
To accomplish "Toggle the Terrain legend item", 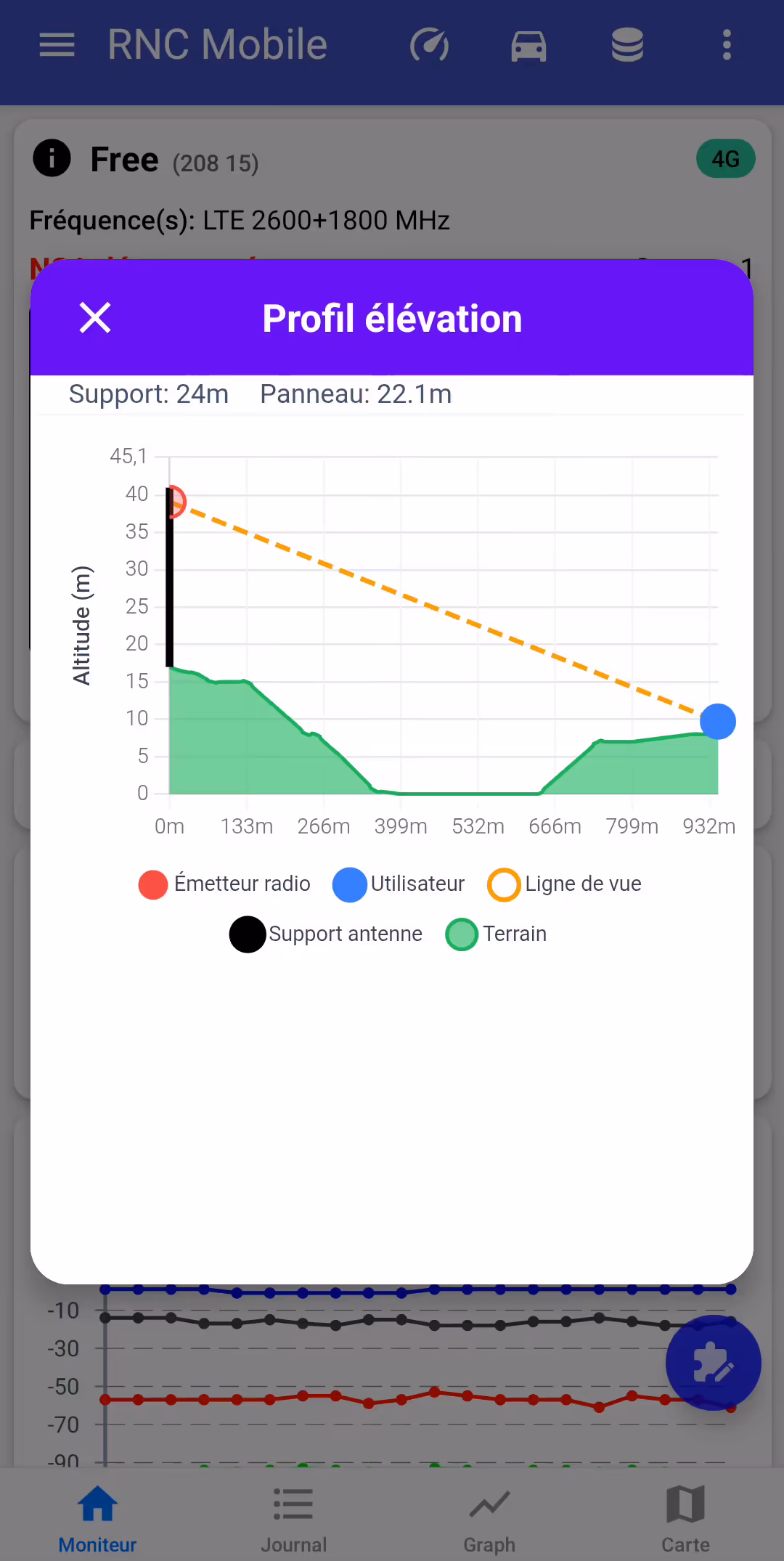I will pos(497,934).
